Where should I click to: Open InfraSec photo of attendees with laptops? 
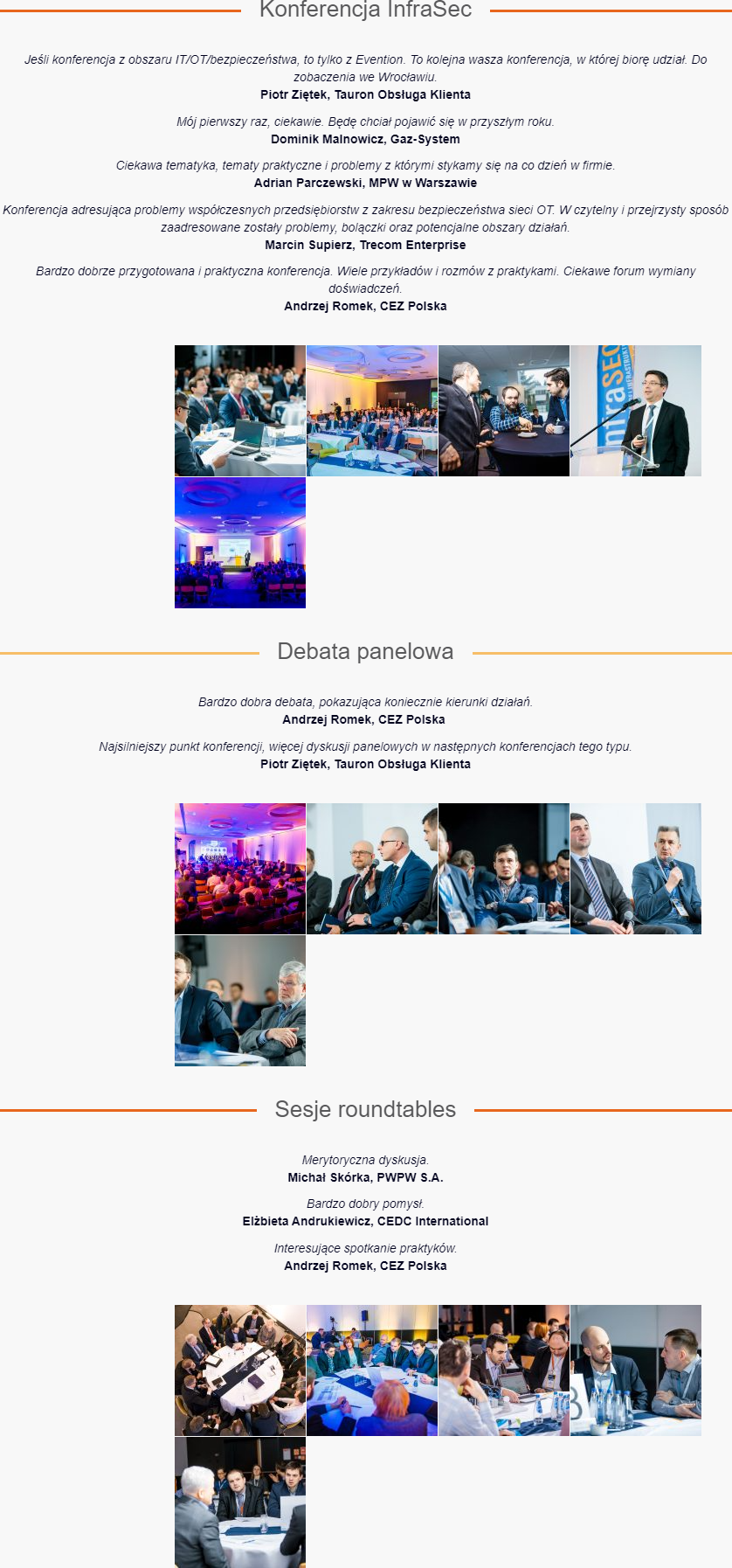[x=240, y=411]
